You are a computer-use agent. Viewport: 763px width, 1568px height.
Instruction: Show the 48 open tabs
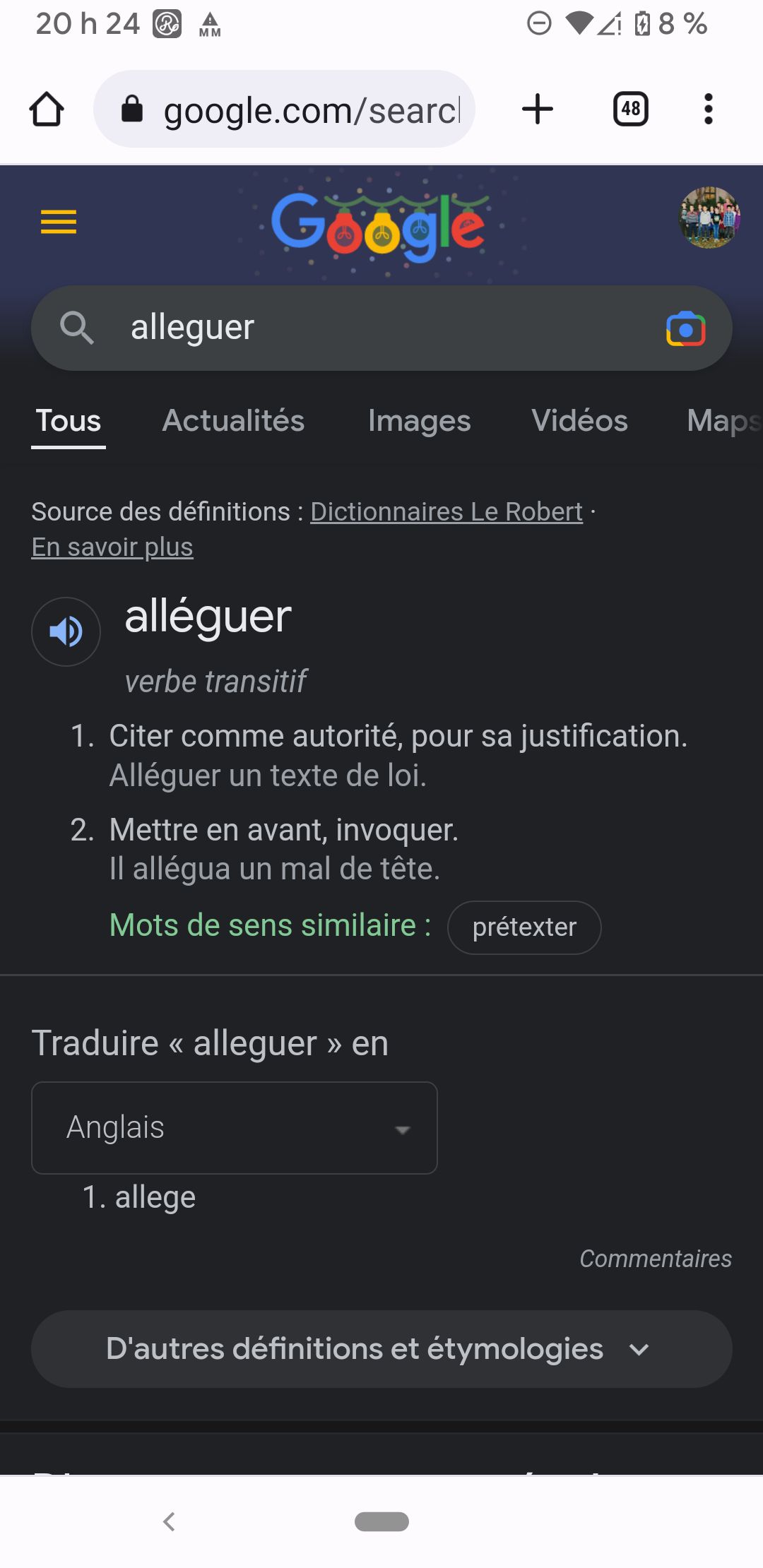pos(631,109)
